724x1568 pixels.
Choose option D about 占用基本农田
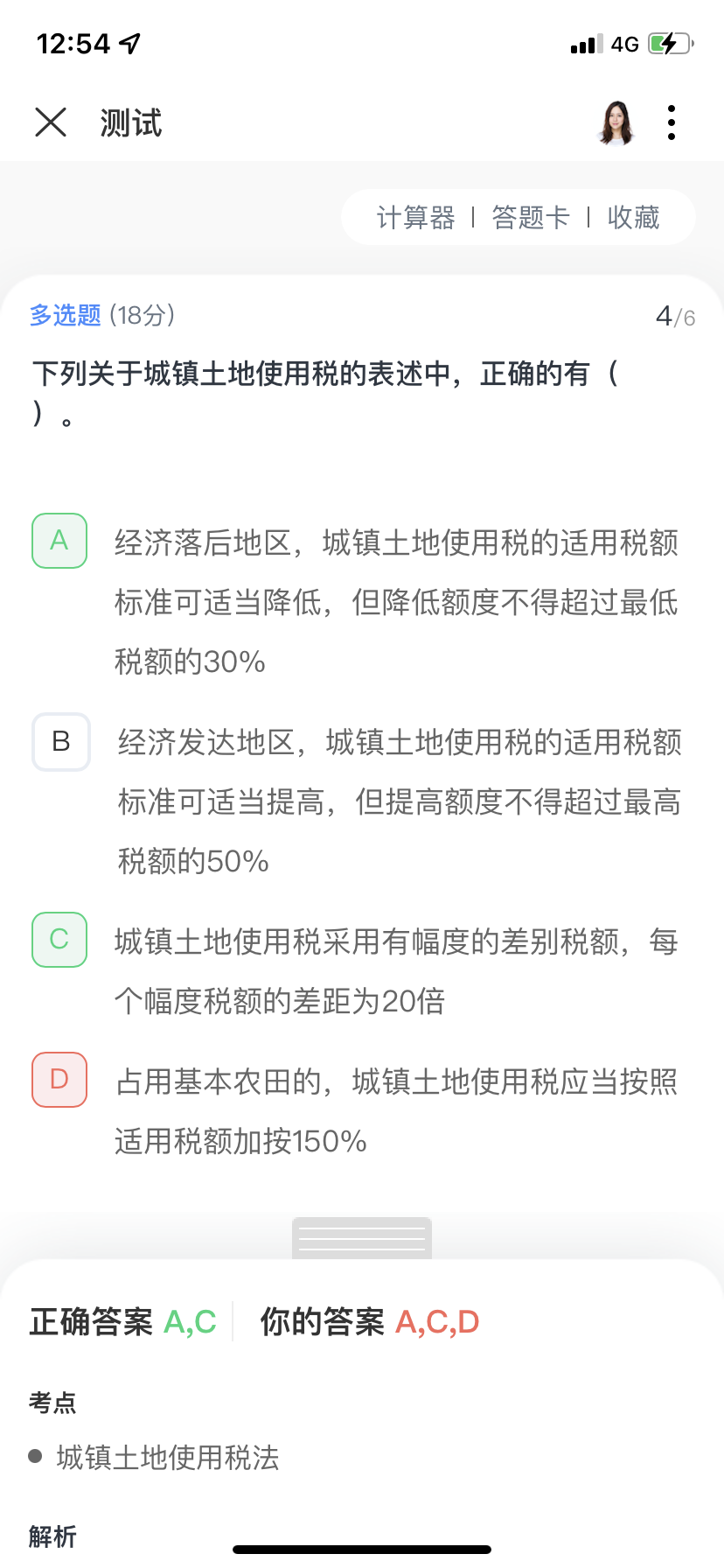click(x=59, y=1080)
